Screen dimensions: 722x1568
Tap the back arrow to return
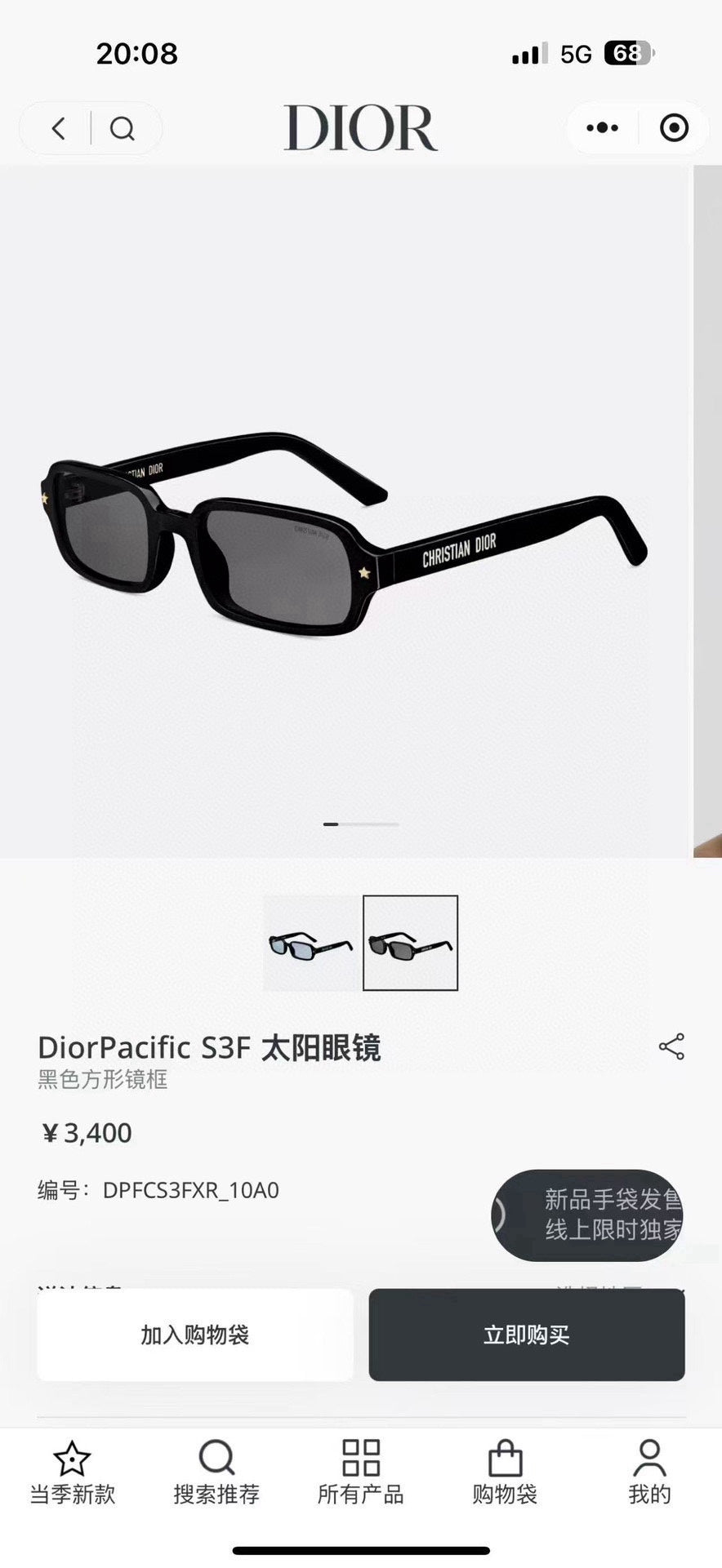(x=57, y=128)
